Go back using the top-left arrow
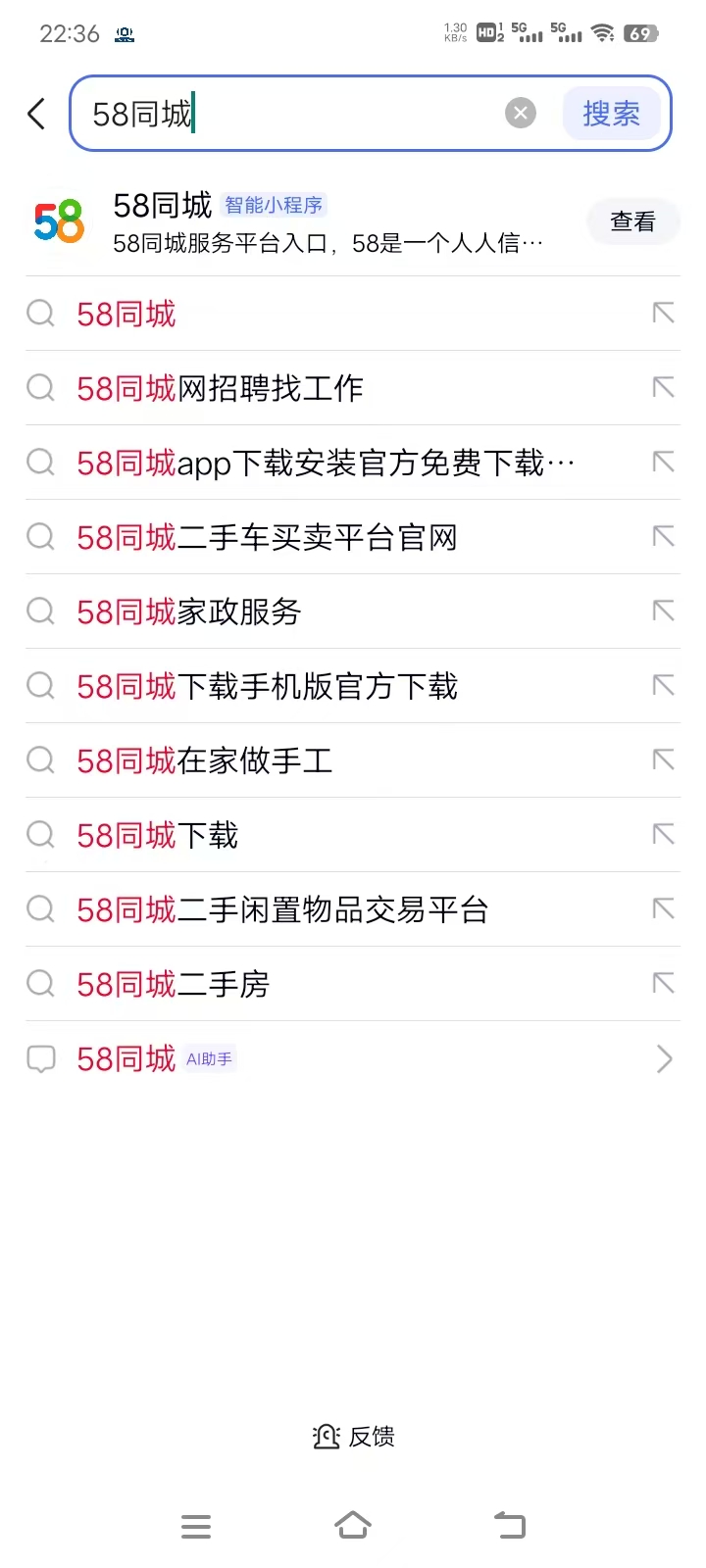706x1568 pixels. 36,114
